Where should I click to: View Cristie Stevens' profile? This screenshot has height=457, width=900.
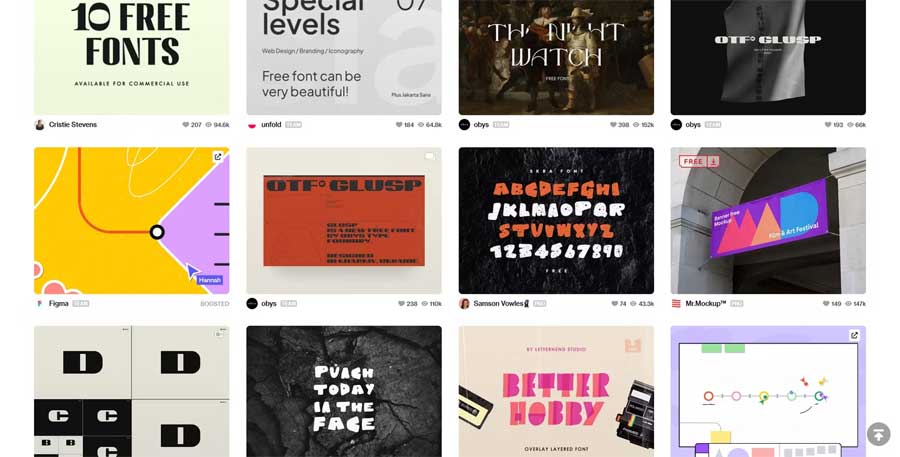(72, 125)
